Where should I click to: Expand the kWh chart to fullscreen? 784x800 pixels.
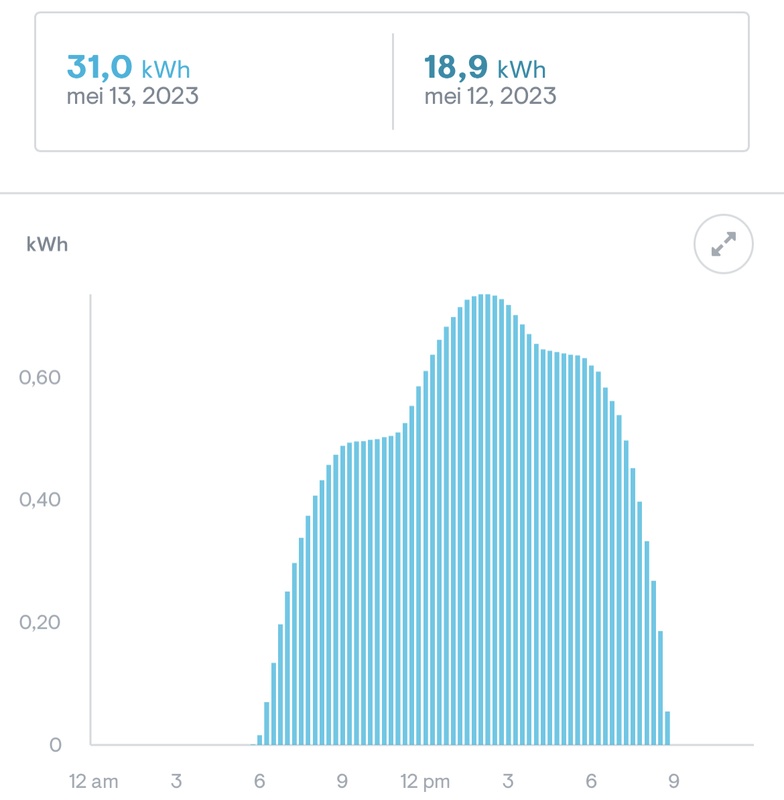coord(723,244)
